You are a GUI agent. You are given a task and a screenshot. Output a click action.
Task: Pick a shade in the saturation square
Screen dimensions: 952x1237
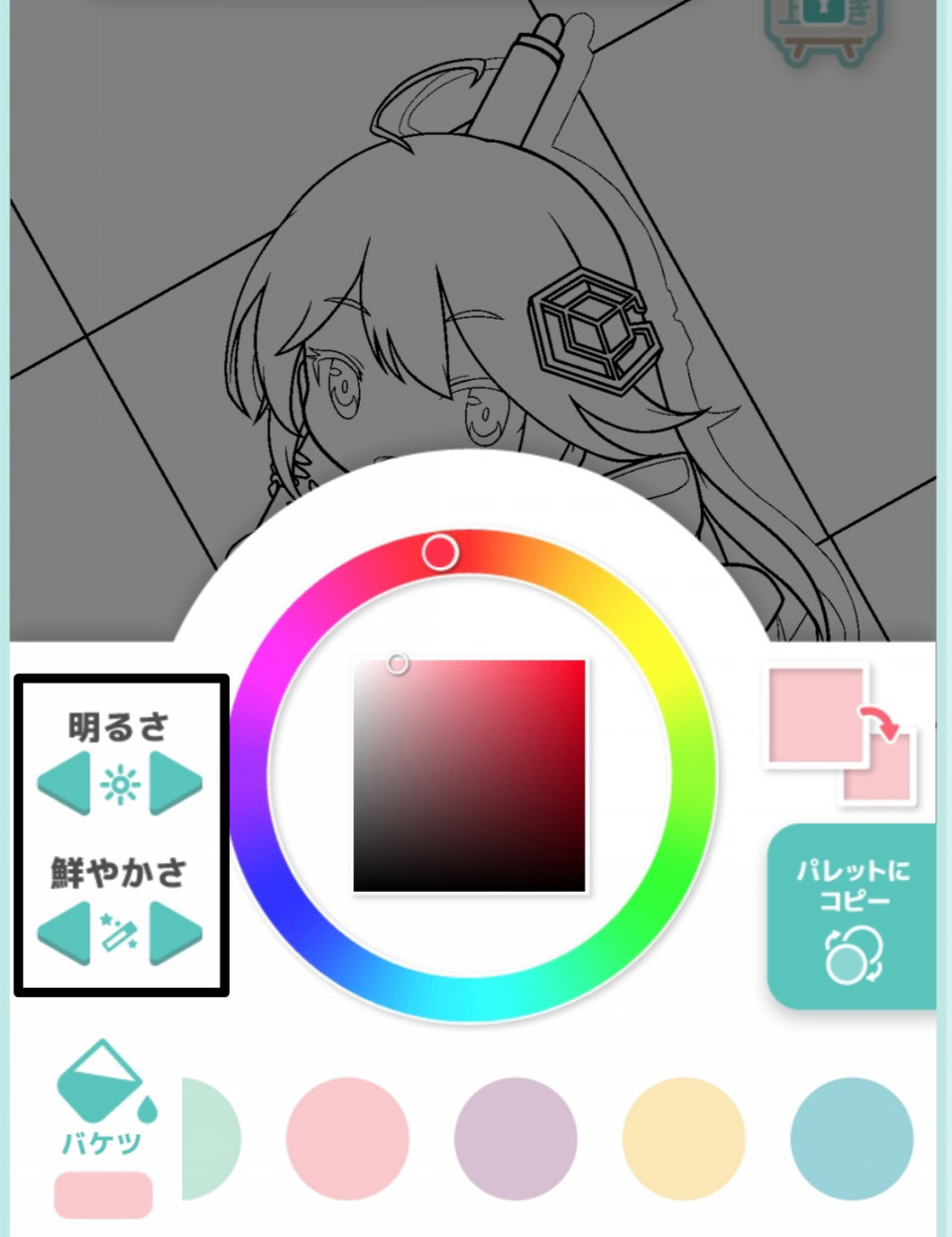pyautogui.click(x=469, y=776)
